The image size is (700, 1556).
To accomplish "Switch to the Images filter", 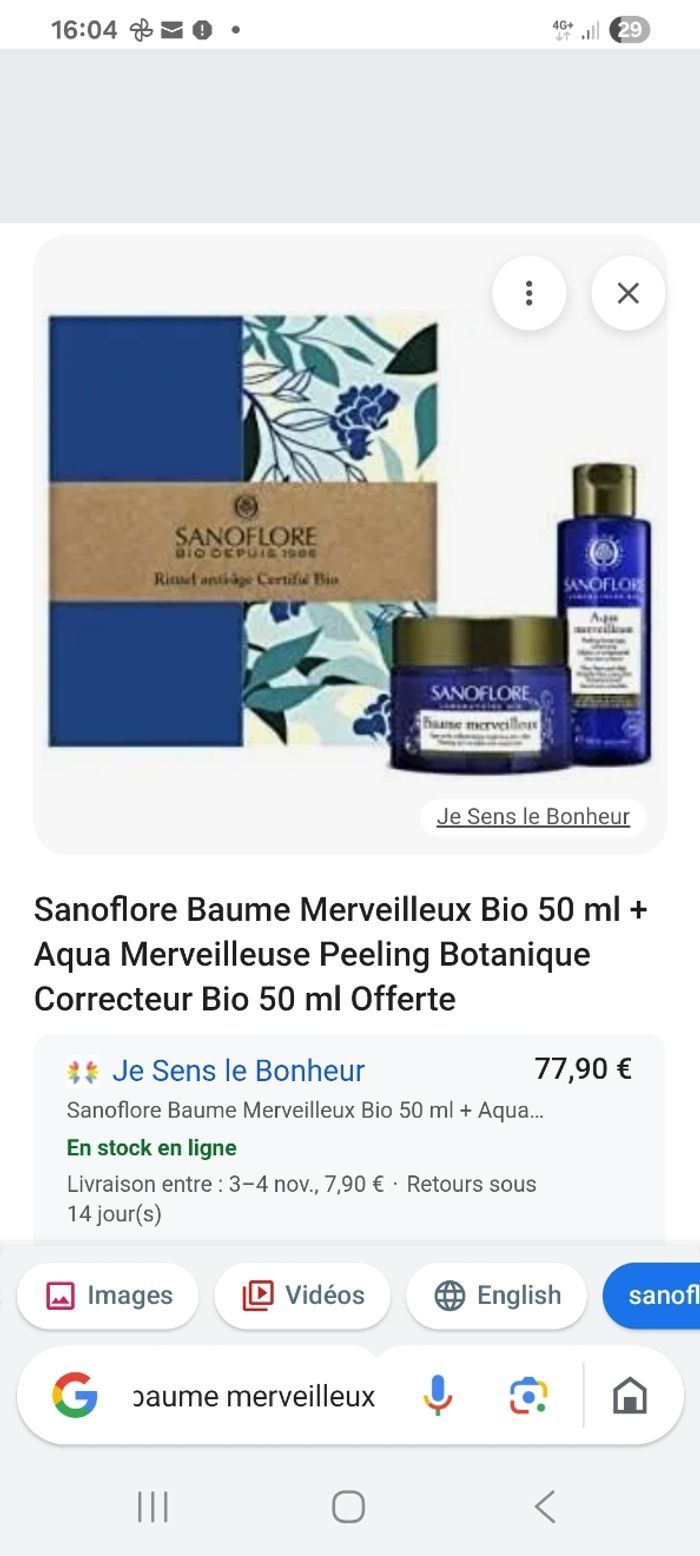I will coord(108,1295).
